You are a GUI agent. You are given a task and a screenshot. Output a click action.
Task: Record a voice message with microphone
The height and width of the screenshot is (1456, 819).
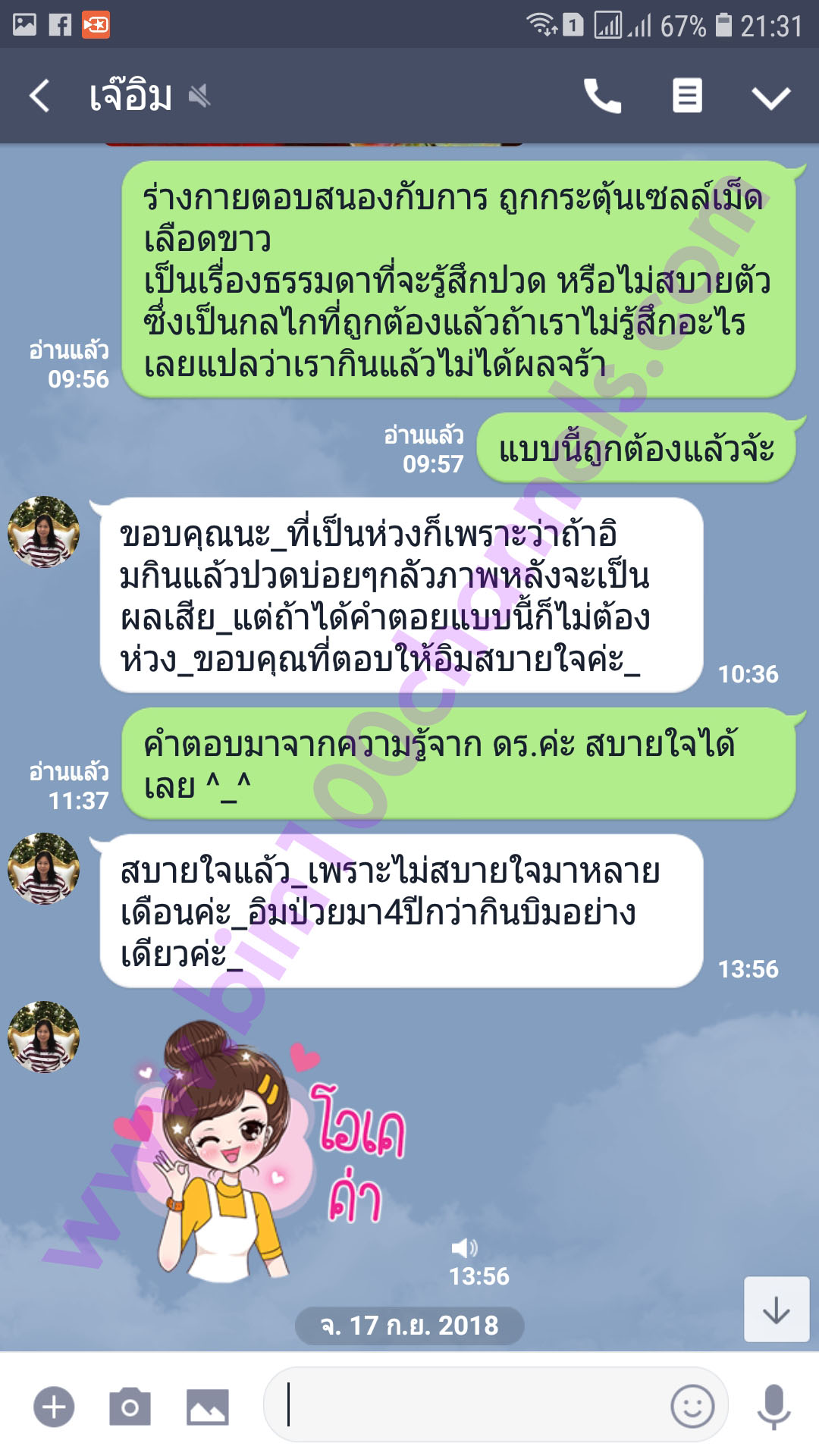(773, 1407)
